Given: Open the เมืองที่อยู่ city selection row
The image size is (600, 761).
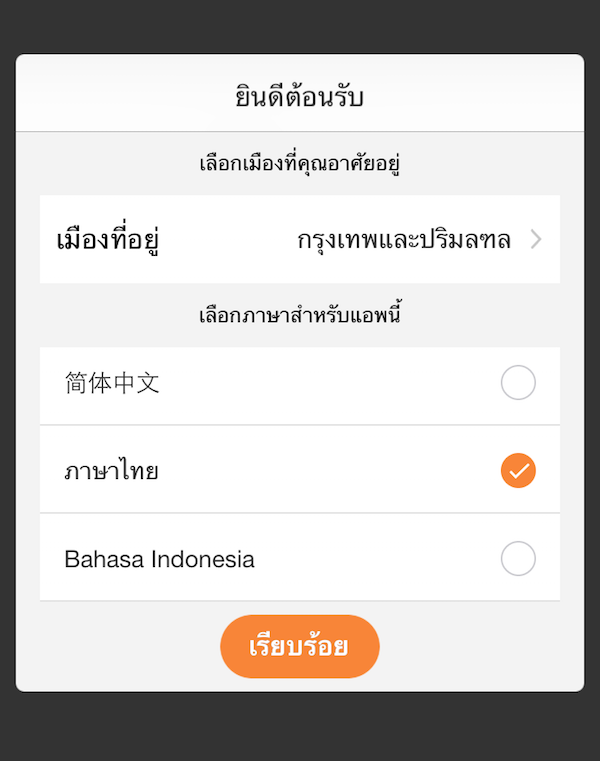Looking at the screenshot, I should tap(300, 240).
